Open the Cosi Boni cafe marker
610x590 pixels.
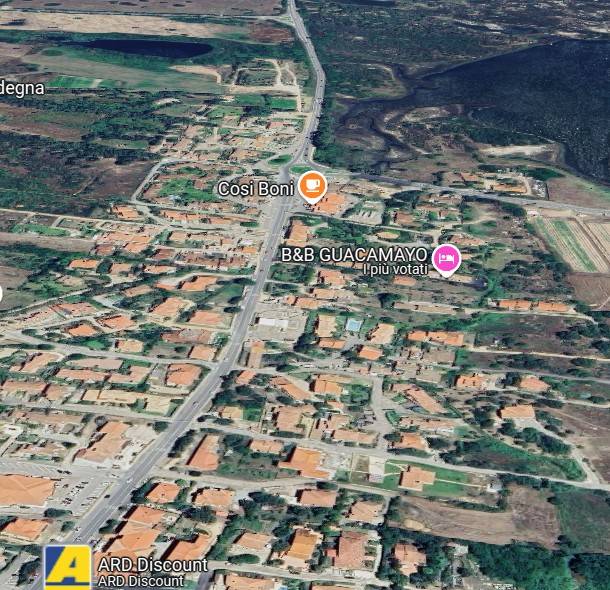click(x=312, y=185)
